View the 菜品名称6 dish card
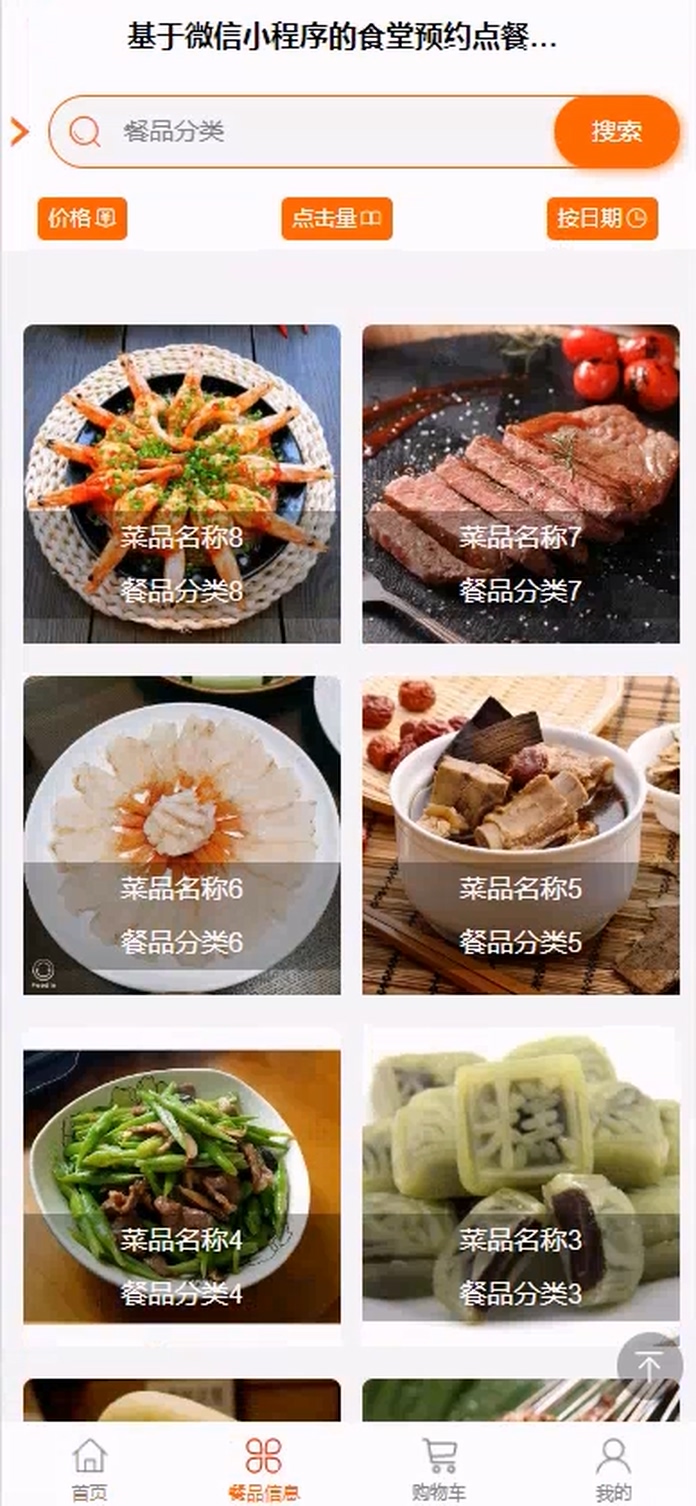This screenshot has height=1506, width=696. coord(182,835)
